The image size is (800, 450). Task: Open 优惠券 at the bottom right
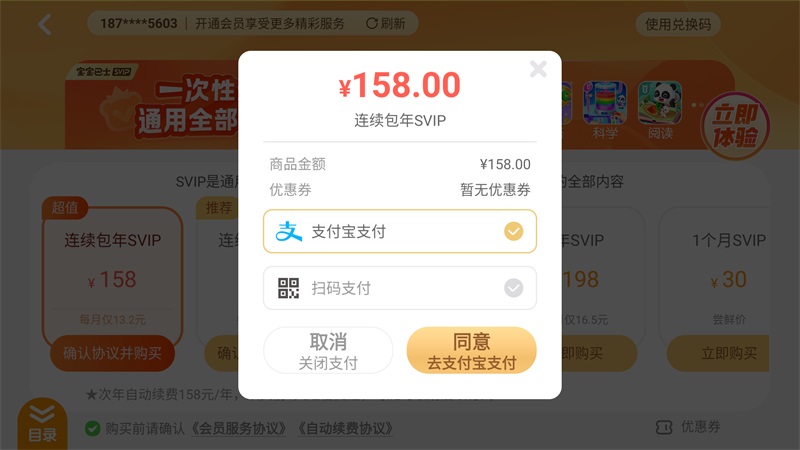[x=688, y=427]
